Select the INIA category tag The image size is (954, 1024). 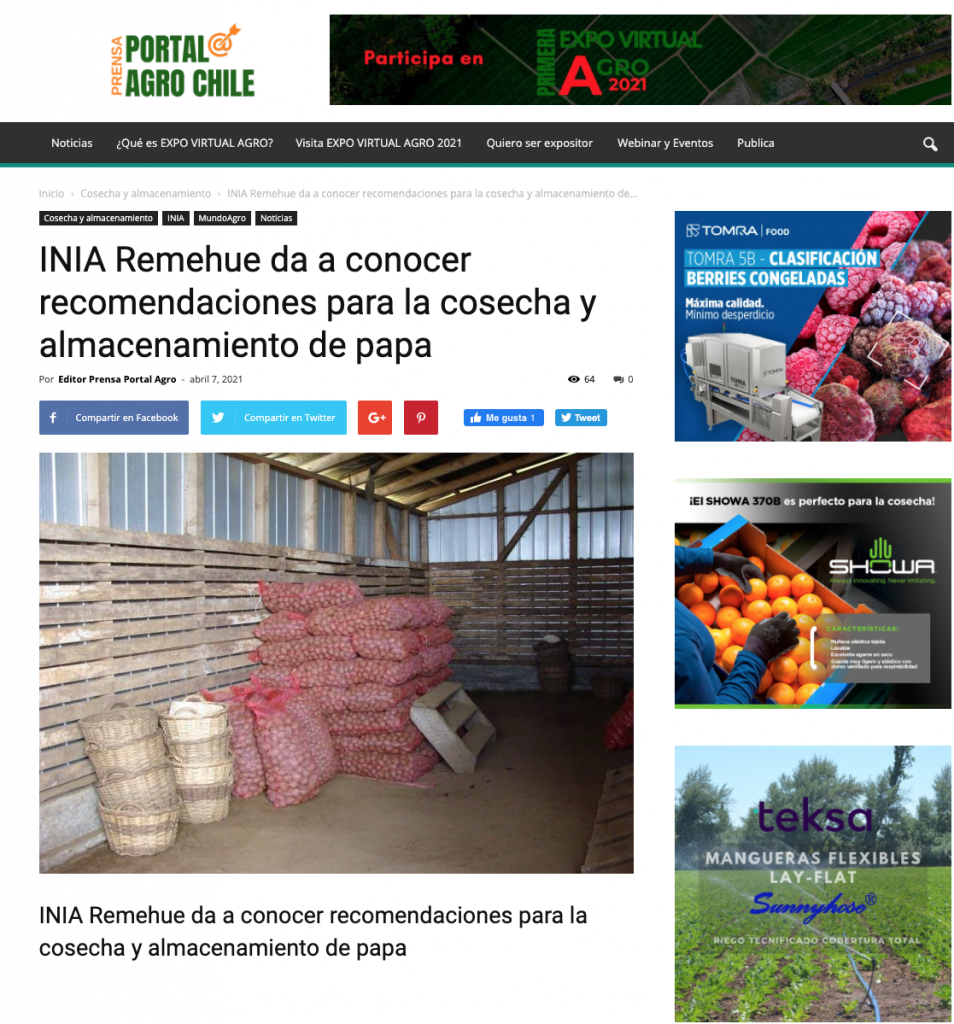[176, 218]
